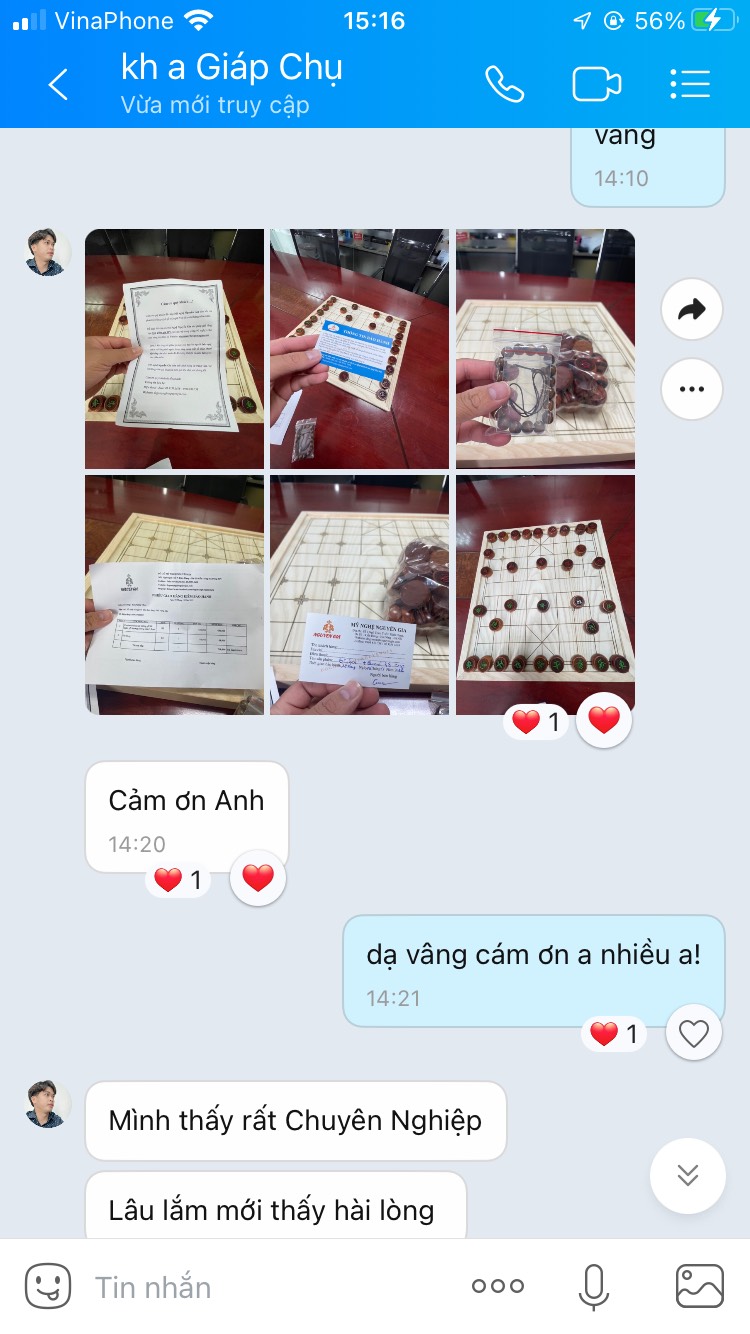
Task: Focus the "Tin nhắn" message field
Action: (270, 1287)
